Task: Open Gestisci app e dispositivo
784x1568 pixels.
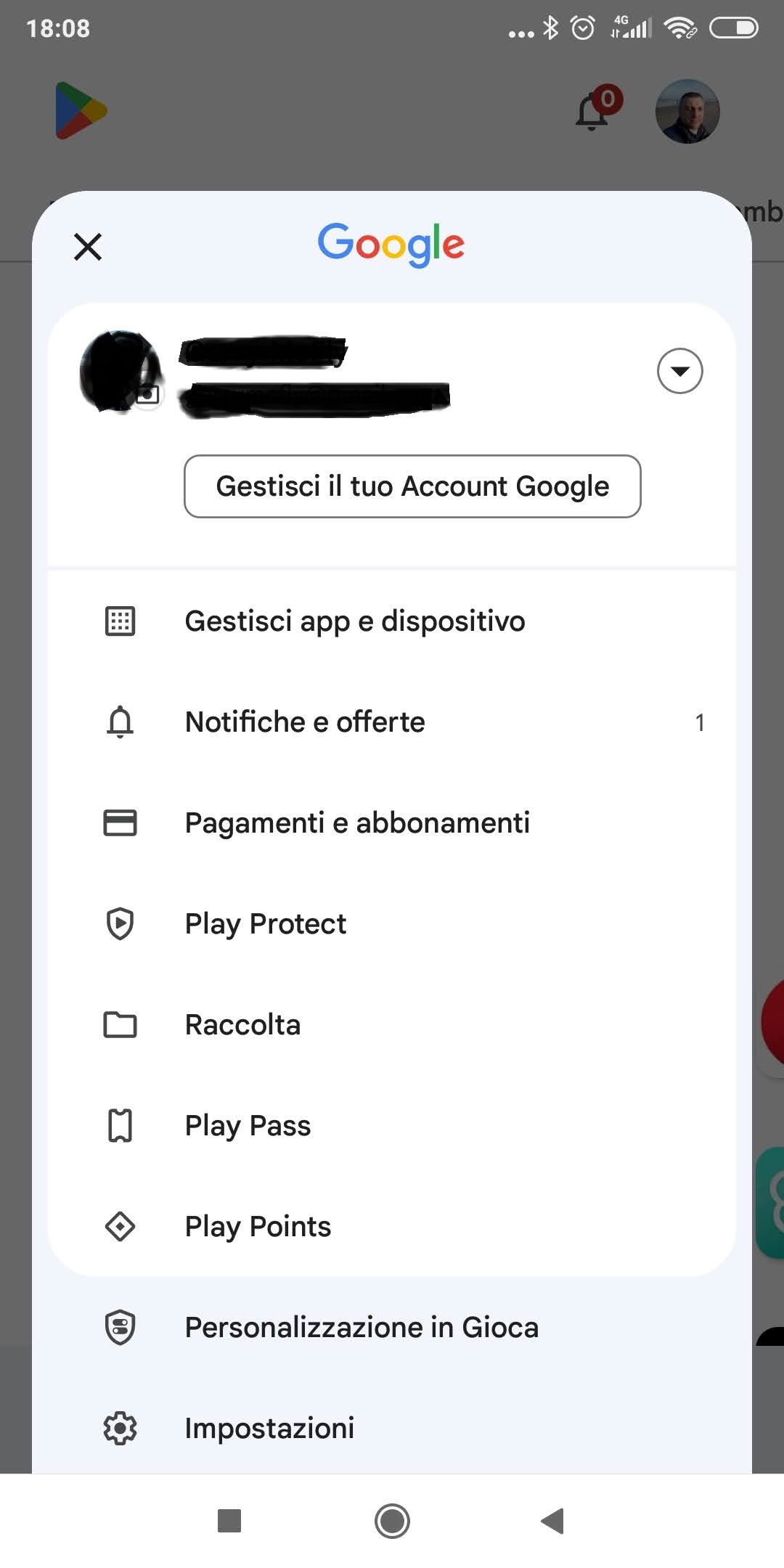Action: (x=392, y=621)
